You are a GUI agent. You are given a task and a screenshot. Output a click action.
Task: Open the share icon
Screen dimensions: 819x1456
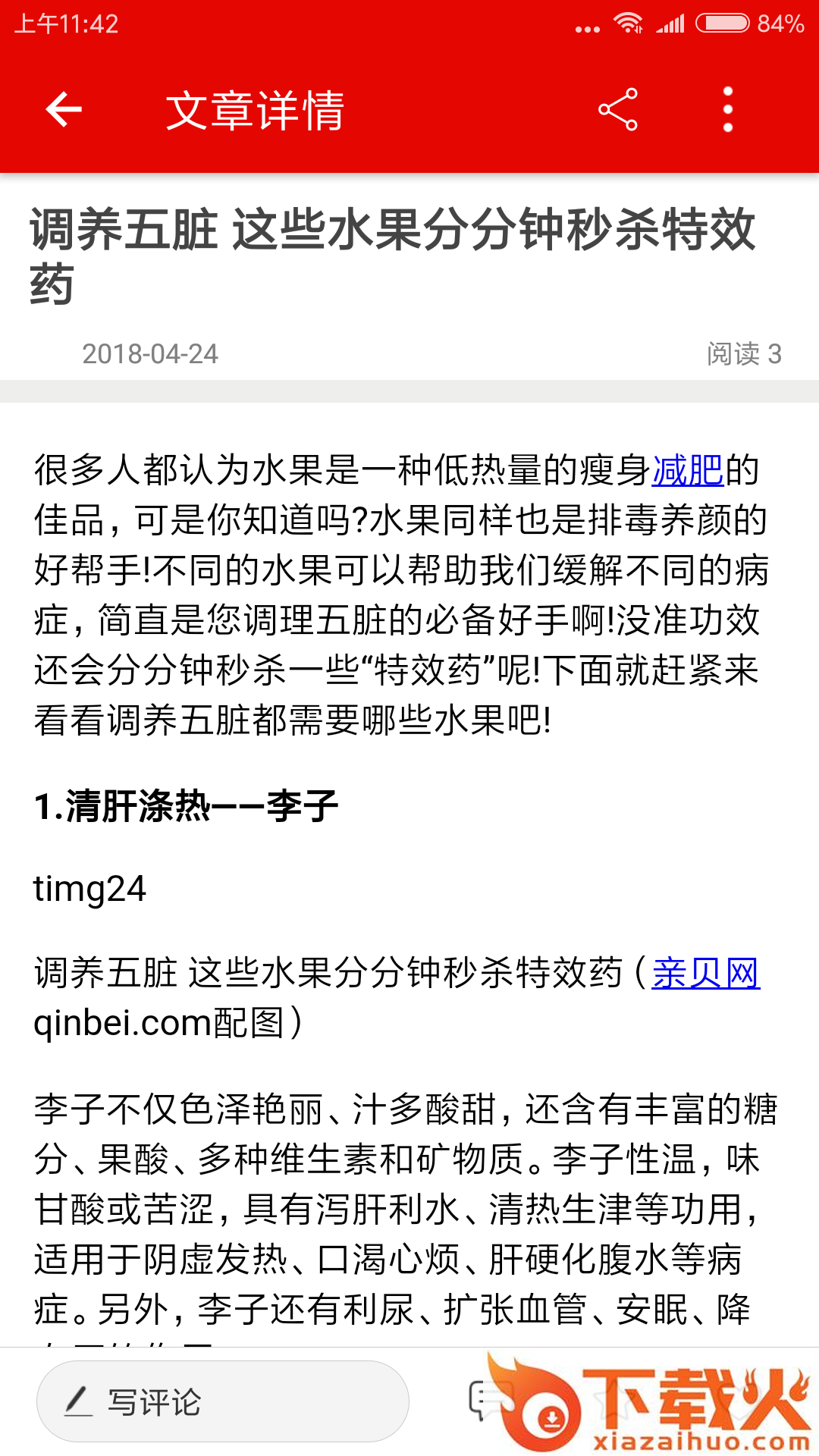[x=619, y=109]
